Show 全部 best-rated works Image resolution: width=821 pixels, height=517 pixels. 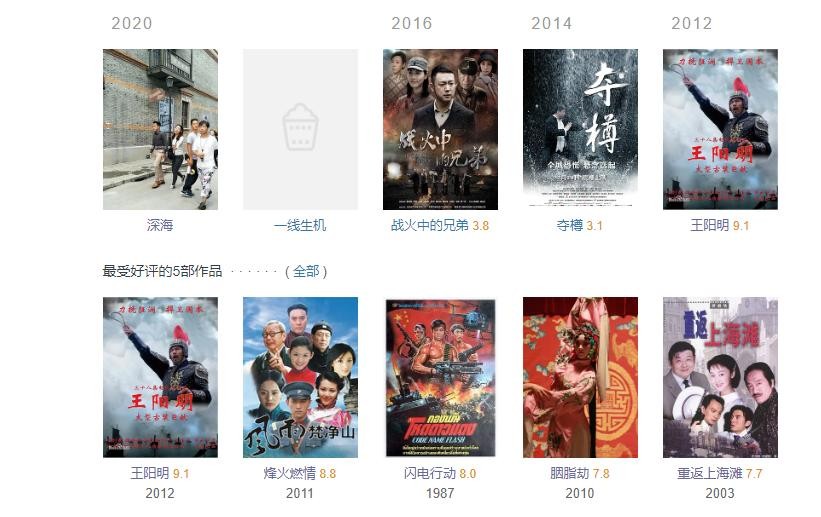306,271
